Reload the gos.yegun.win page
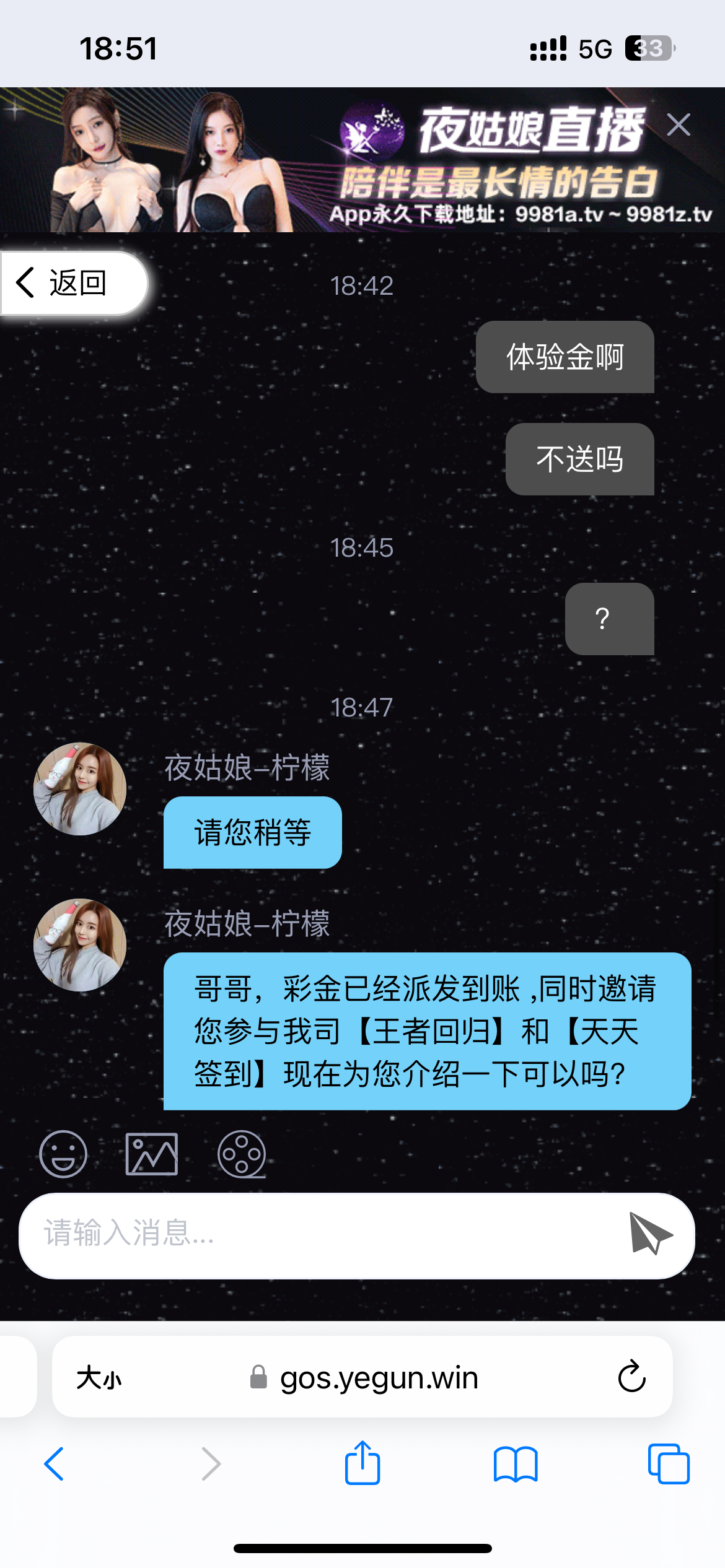Viewport: 725px width, 1568px height. [631, 1377]
